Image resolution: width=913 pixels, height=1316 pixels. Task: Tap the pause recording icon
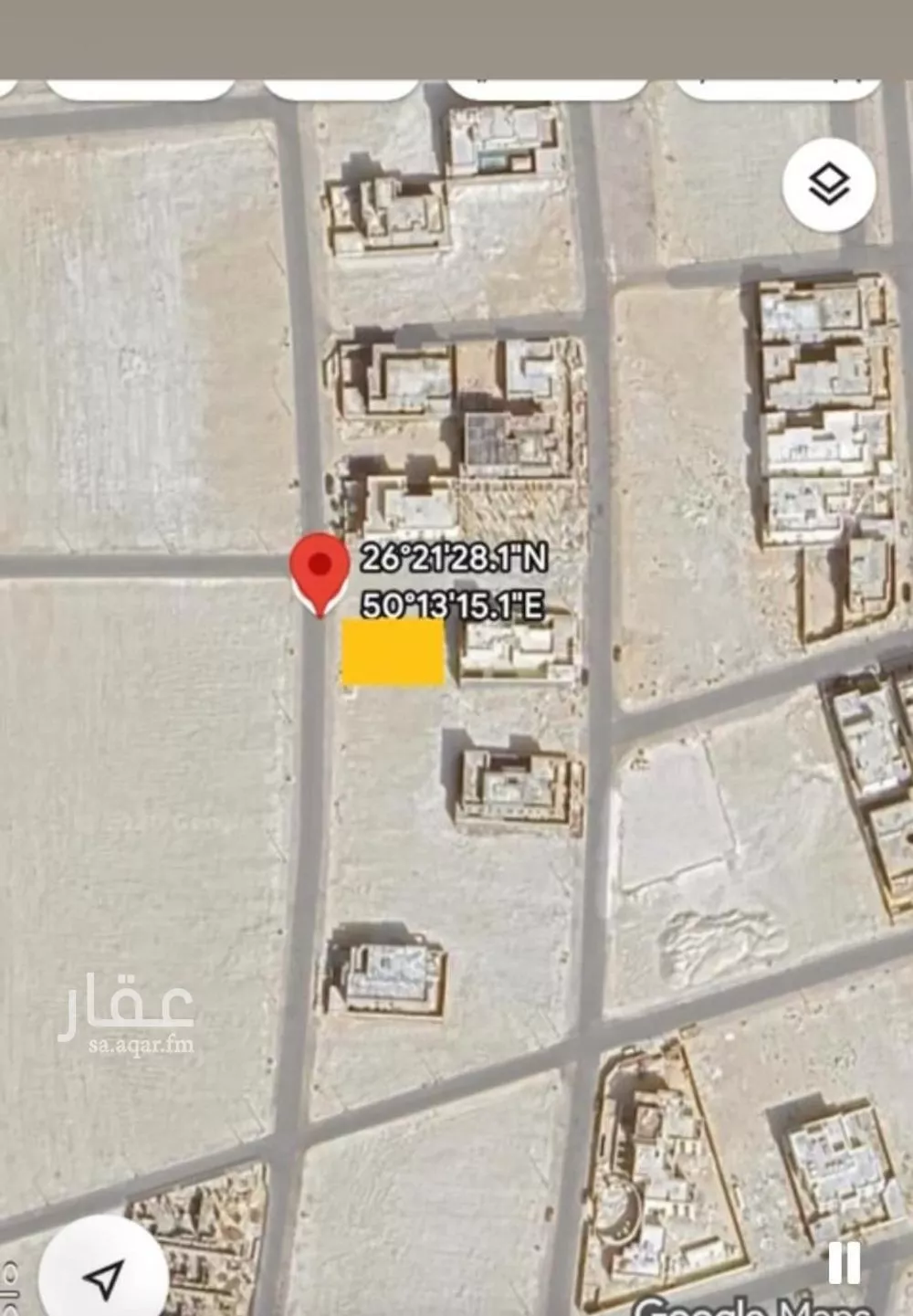[x=844, y=1264]
